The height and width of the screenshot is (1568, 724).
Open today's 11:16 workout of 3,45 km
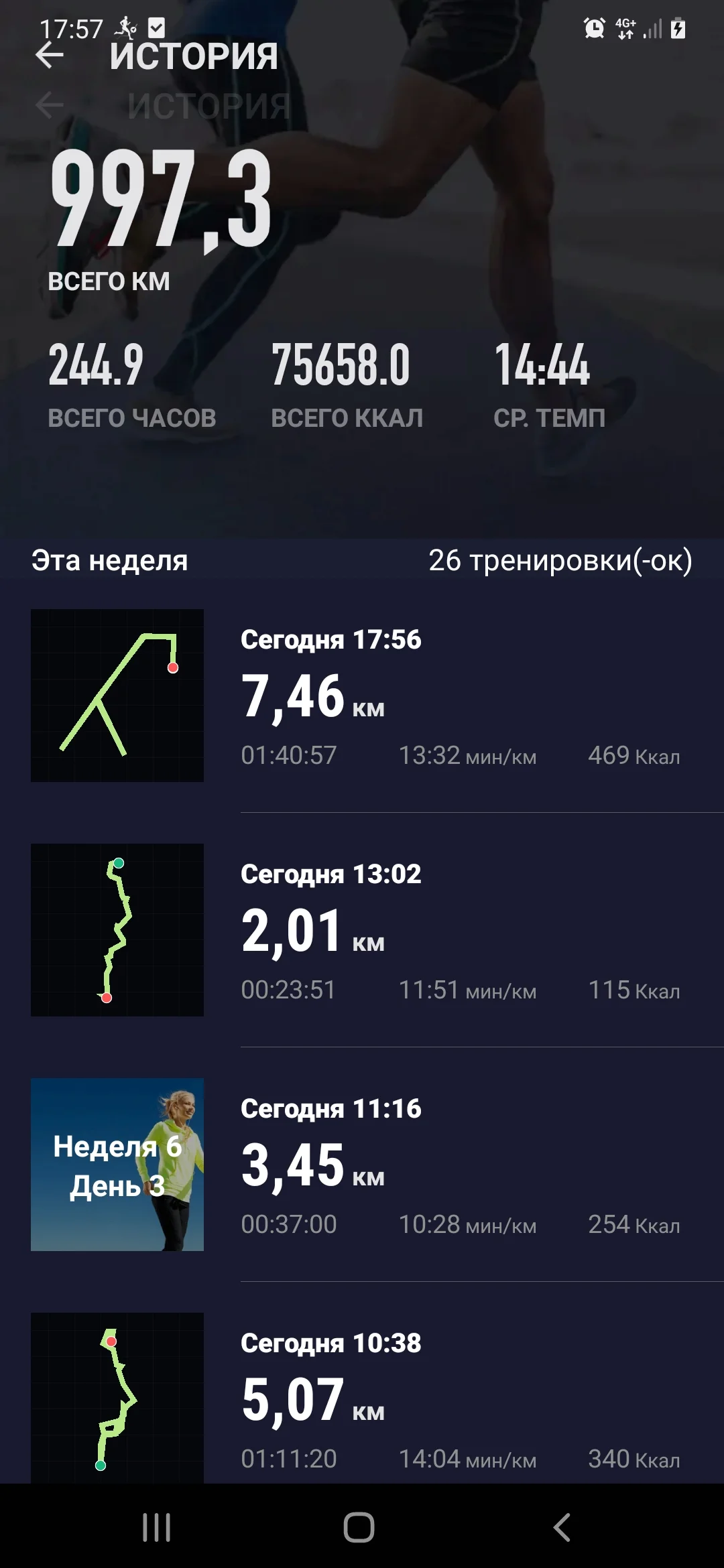coord(362,1165)
